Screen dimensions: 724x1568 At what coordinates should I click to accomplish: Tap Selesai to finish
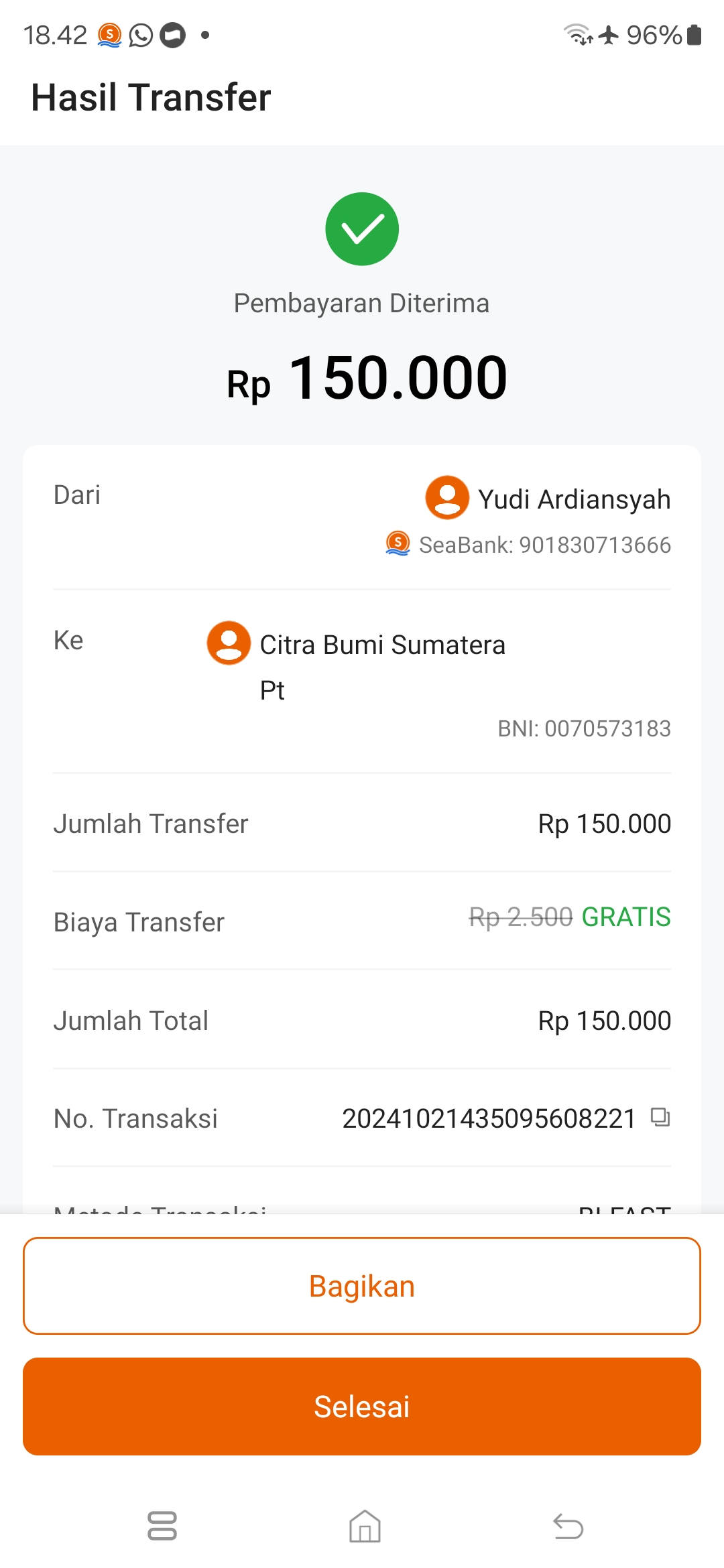362,1407
